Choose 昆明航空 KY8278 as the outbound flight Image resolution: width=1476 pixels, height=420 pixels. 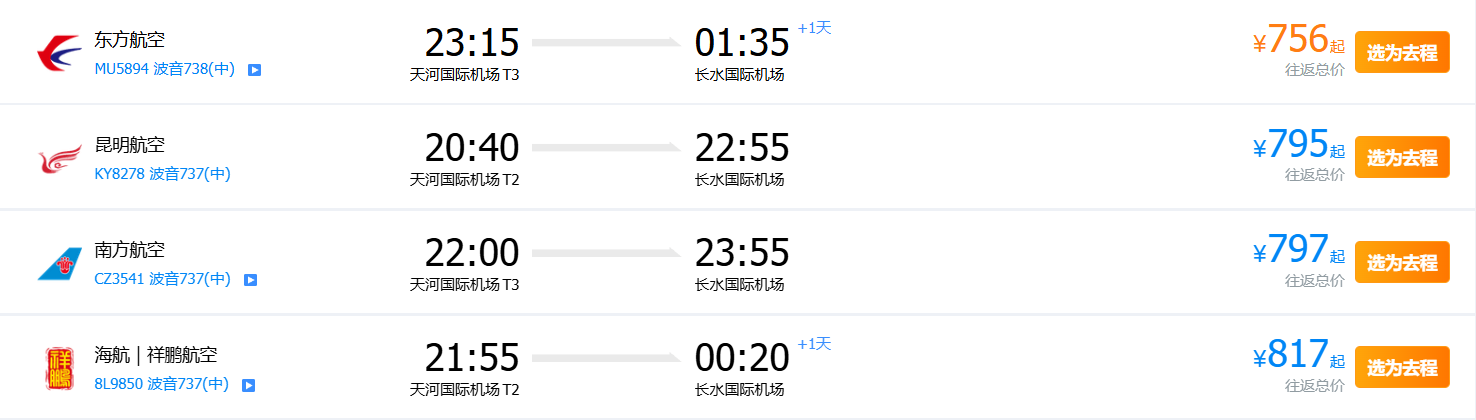pyautogui.click(x=1401, y=158)
